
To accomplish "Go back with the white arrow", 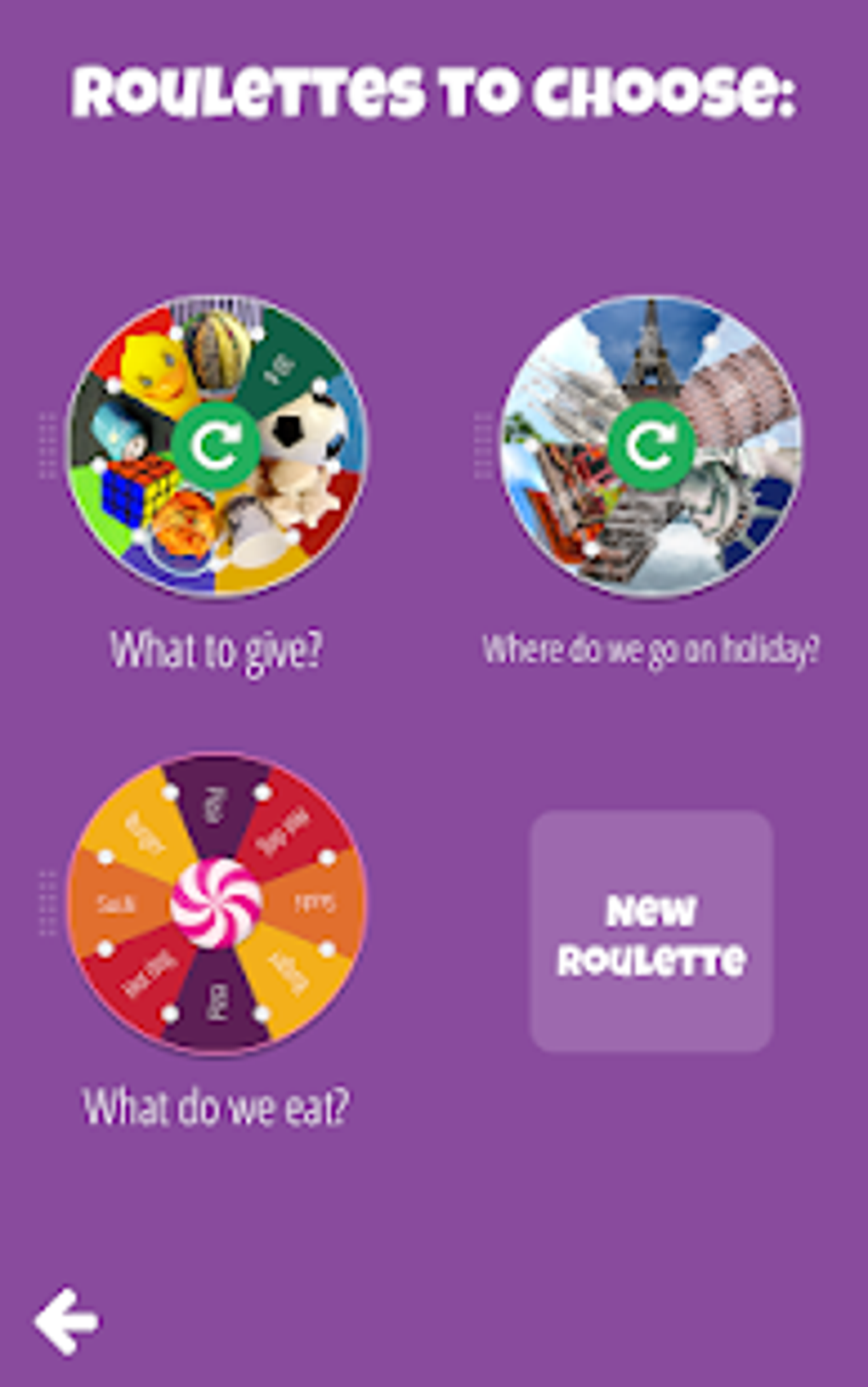I will tap(66, 1321).
